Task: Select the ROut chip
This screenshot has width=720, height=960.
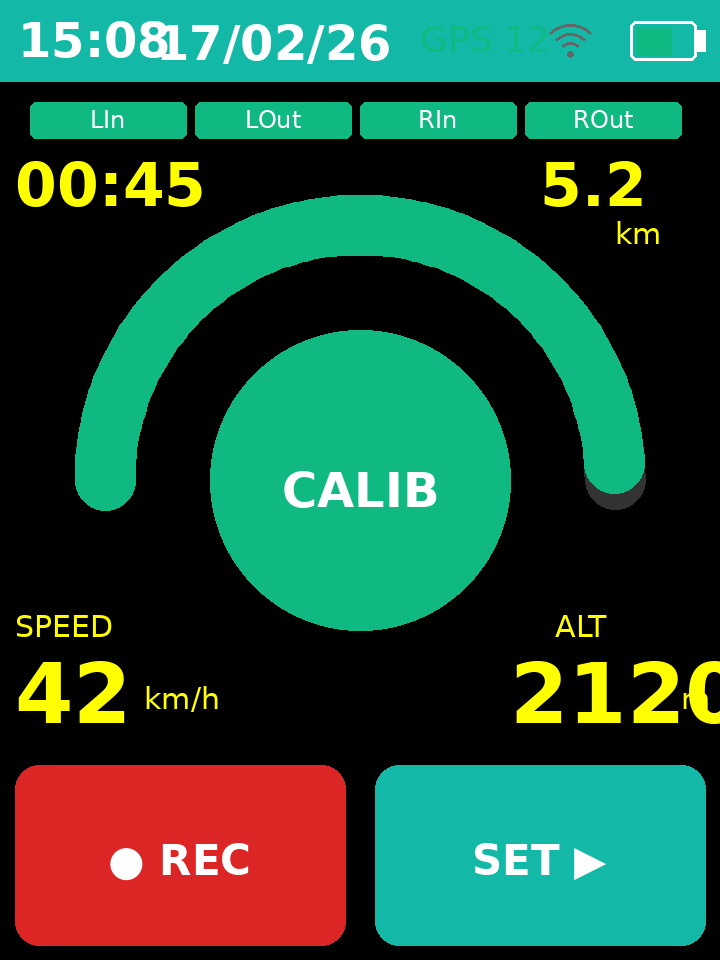Action: [x=603, y=120]
